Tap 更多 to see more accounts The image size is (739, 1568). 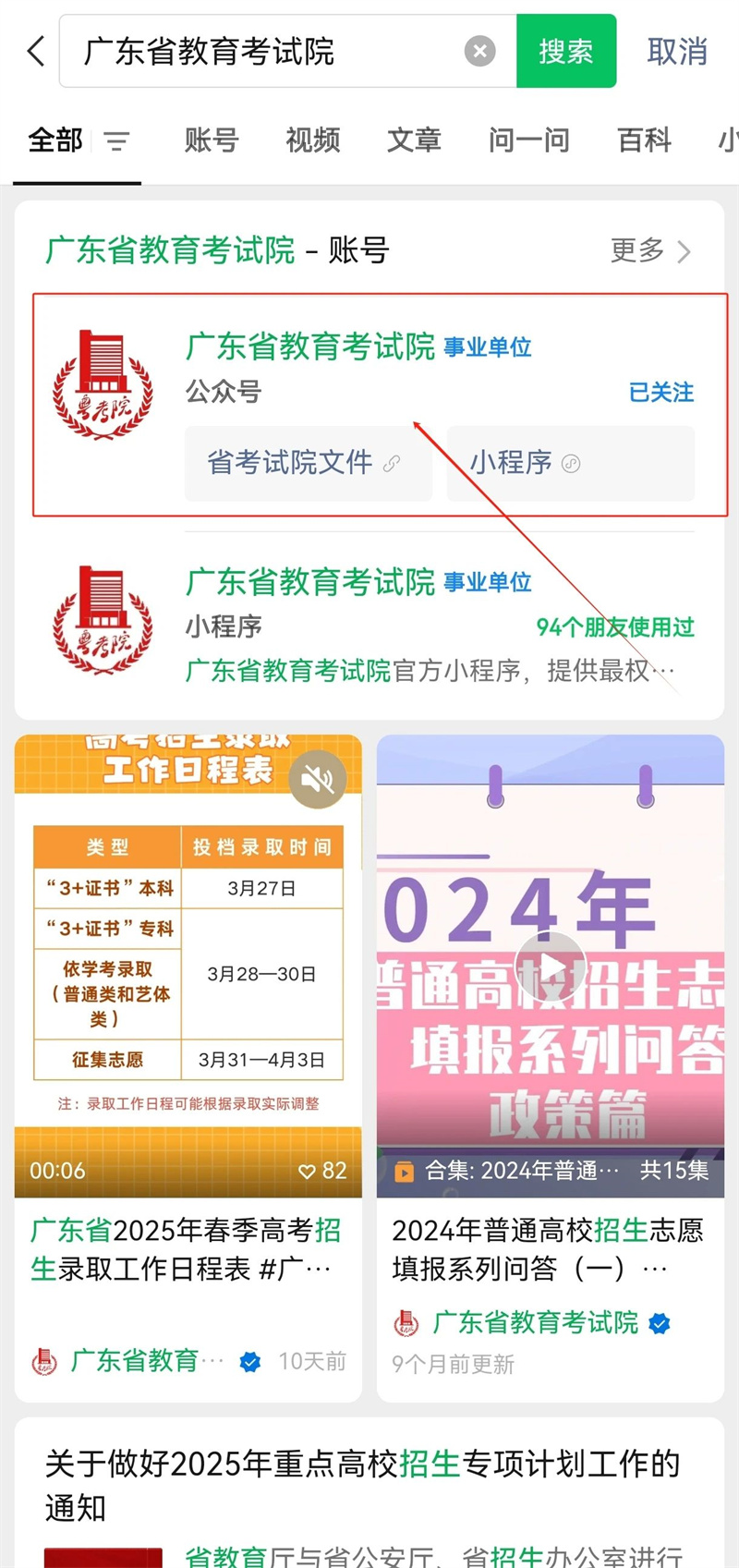[x=650, y=250]
